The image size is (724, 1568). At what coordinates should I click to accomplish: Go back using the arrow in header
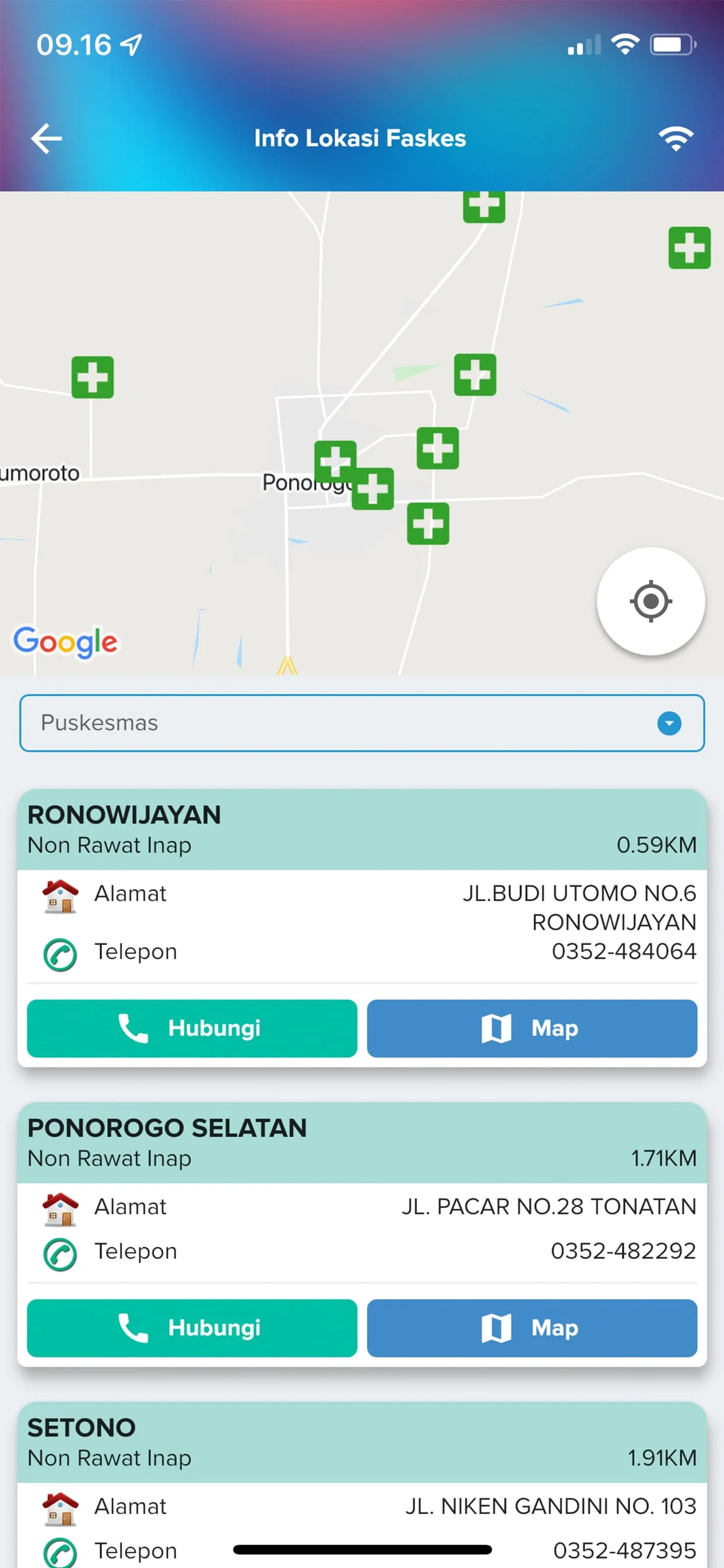point(47,138)
